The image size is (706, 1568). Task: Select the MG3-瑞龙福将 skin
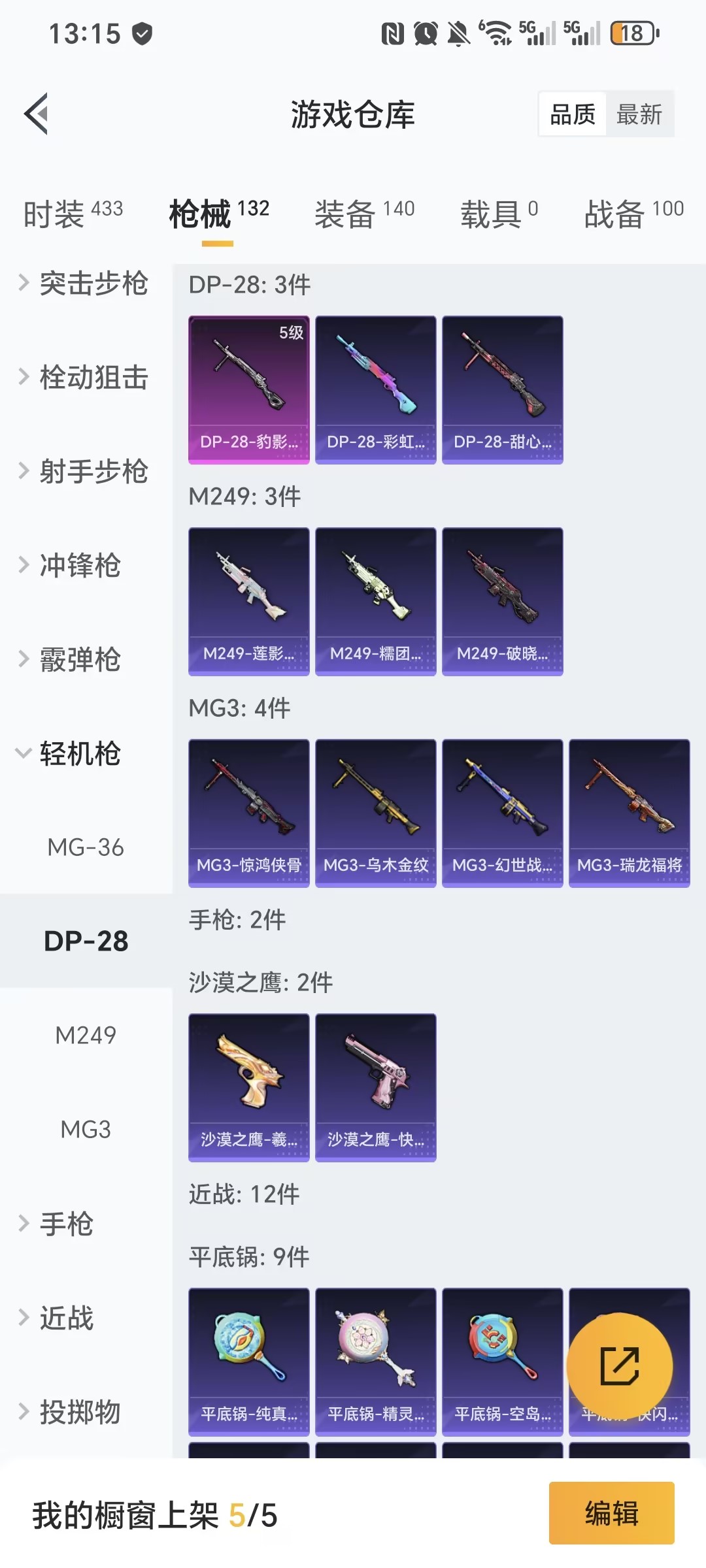pyautogui.click(x=629, y=812)
